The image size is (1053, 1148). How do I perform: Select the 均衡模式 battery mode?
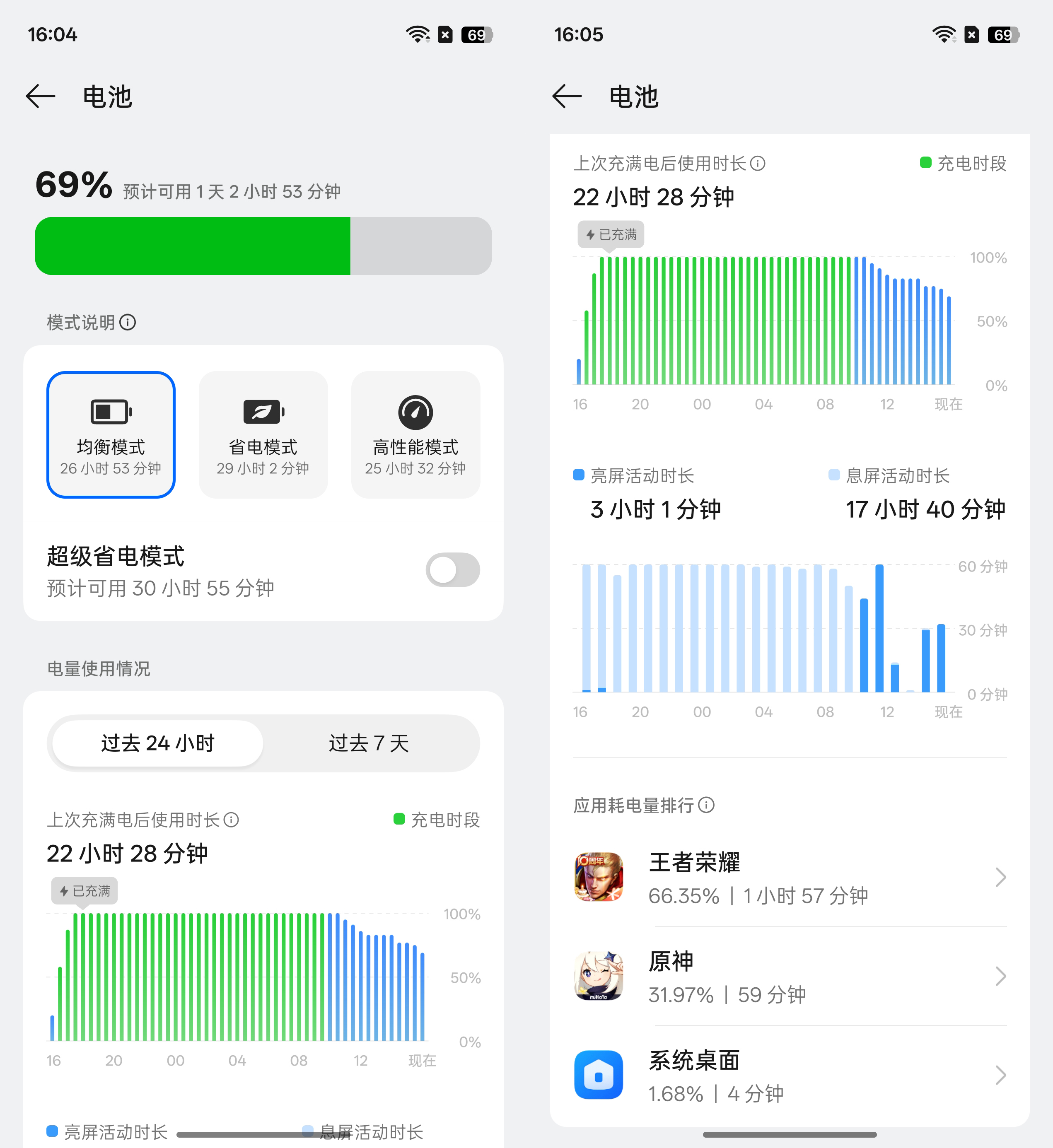111,435
